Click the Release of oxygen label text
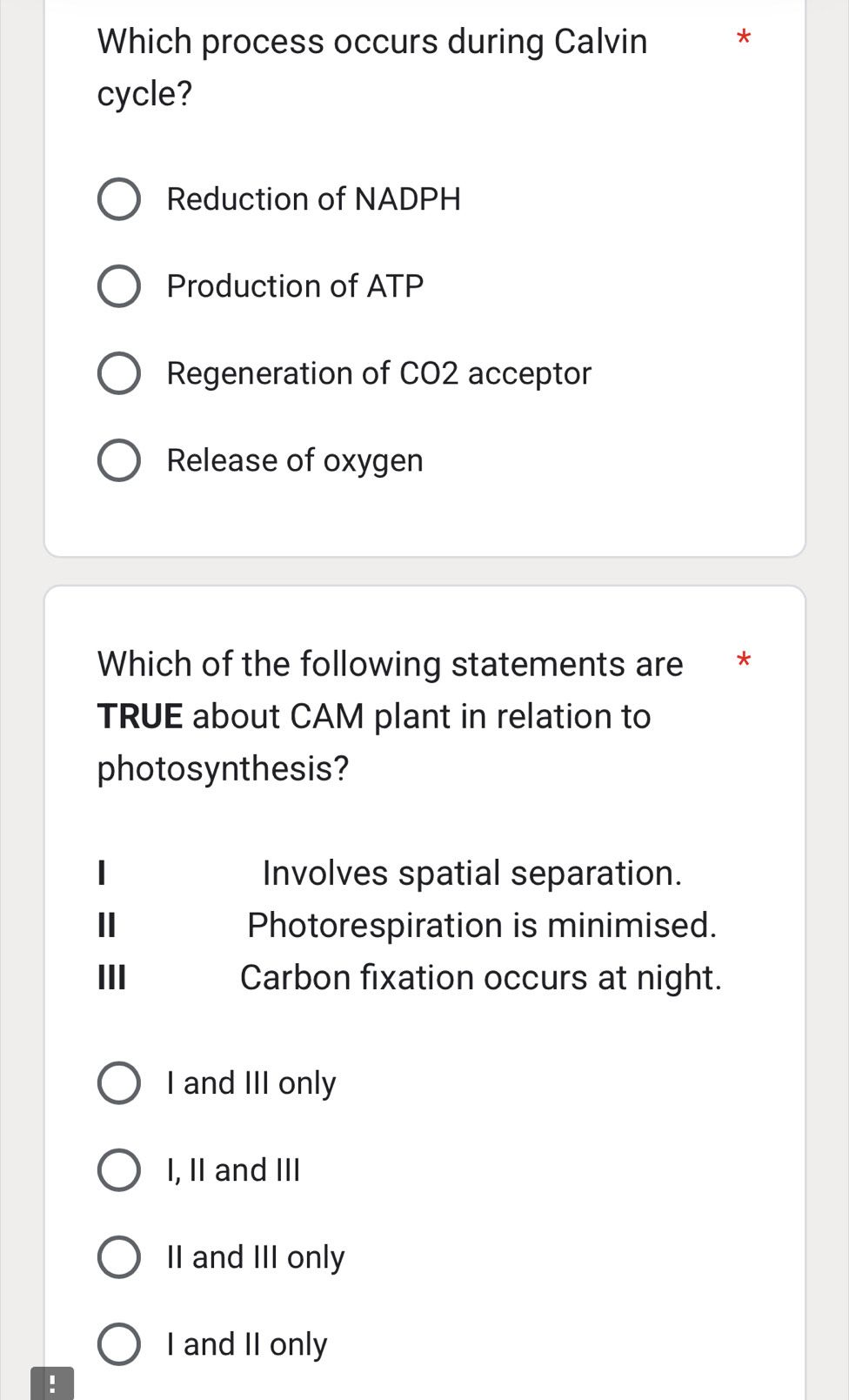 pyautogui.click(x=294, y=460)
